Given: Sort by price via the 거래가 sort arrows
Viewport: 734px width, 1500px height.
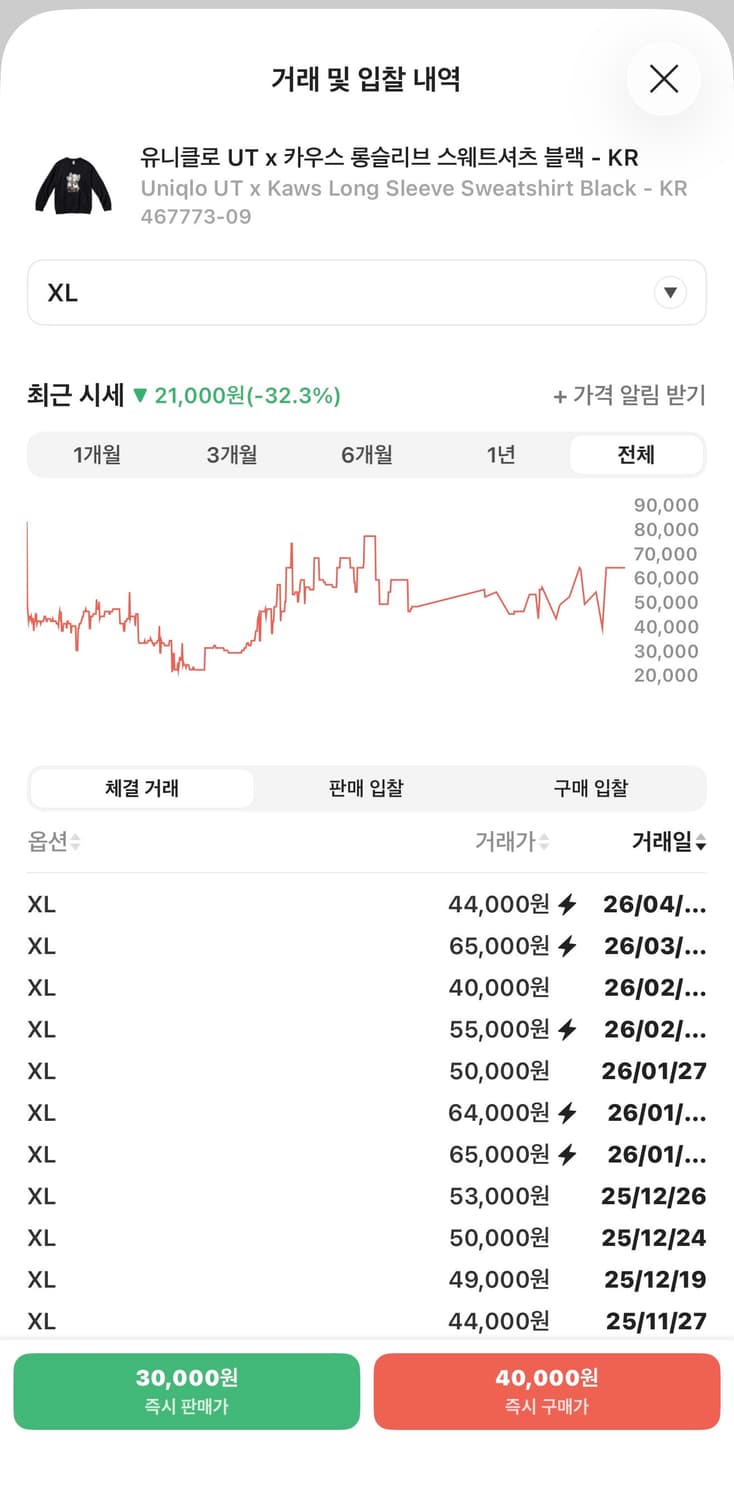Looking at the screenshot, I should (x=541, y=841).
